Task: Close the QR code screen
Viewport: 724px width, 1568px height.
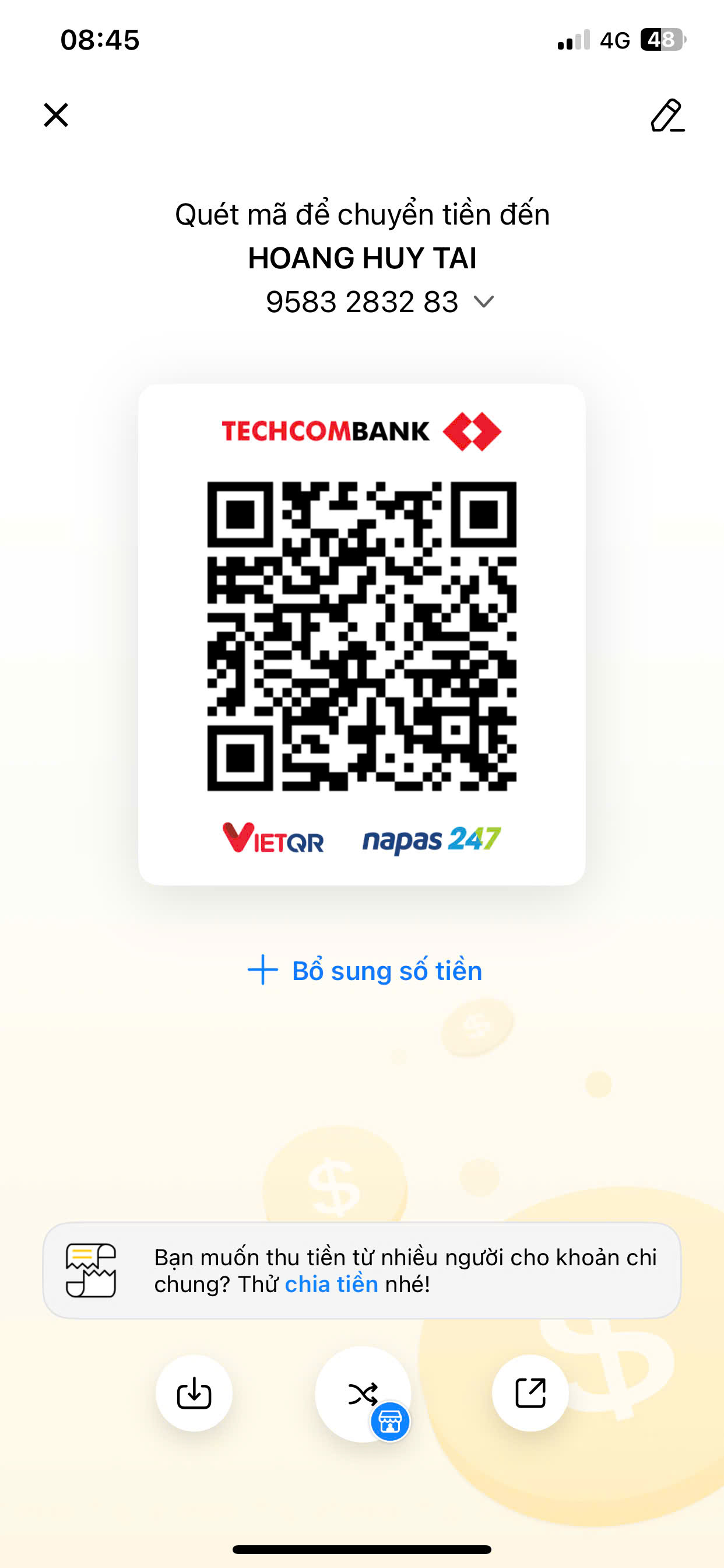Action: coord(56,115)
